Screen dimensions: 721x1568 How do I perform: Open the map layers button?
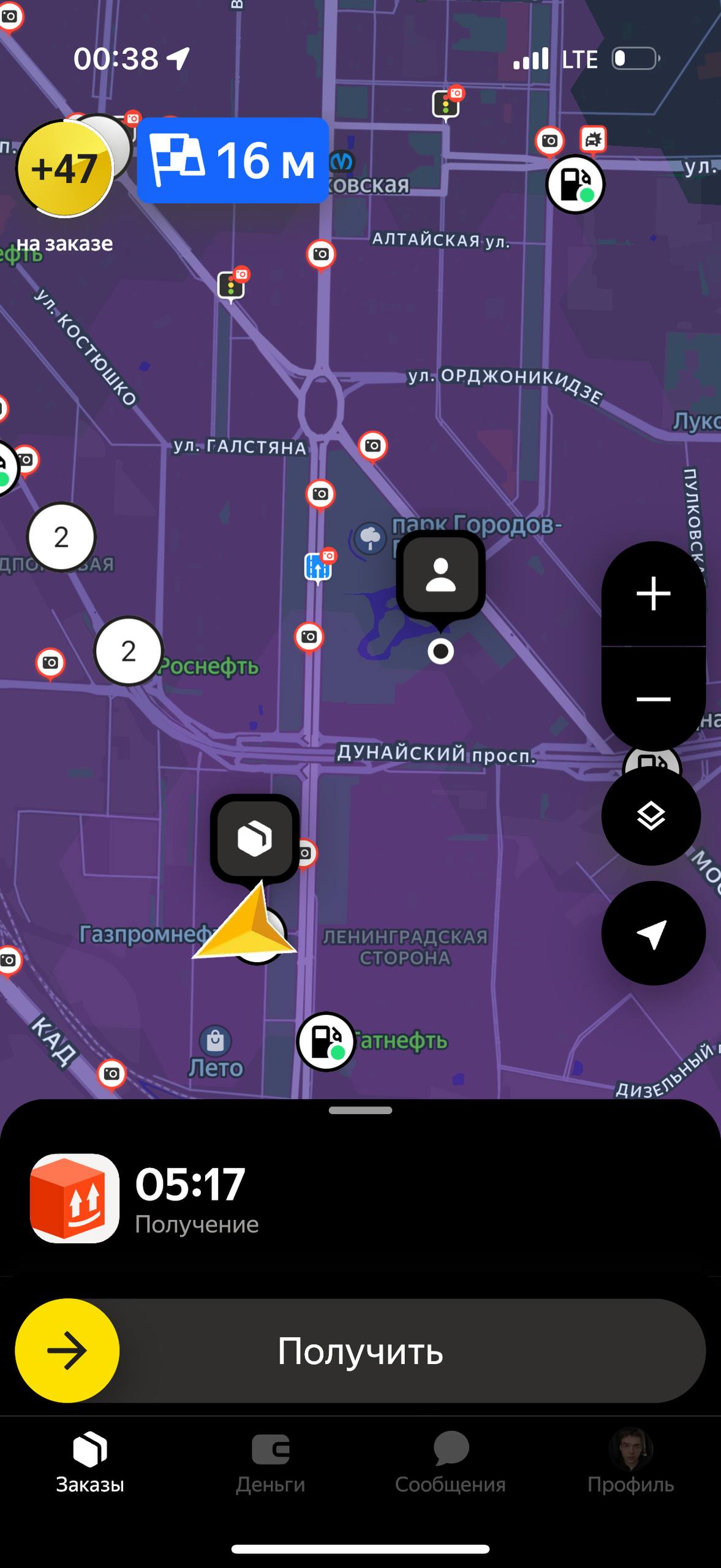pyautogui.click(x=651, y=816)
